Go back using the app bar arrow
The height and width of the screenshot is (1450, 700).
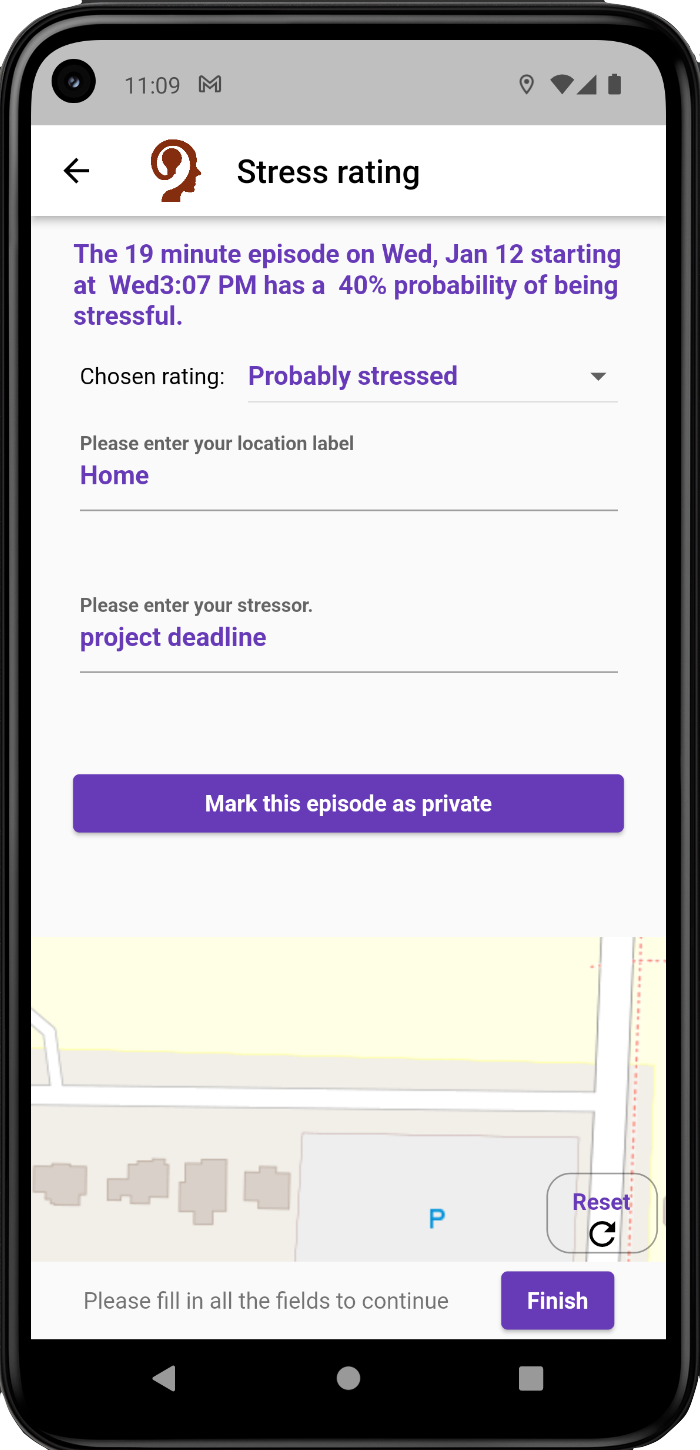[76, 171]
